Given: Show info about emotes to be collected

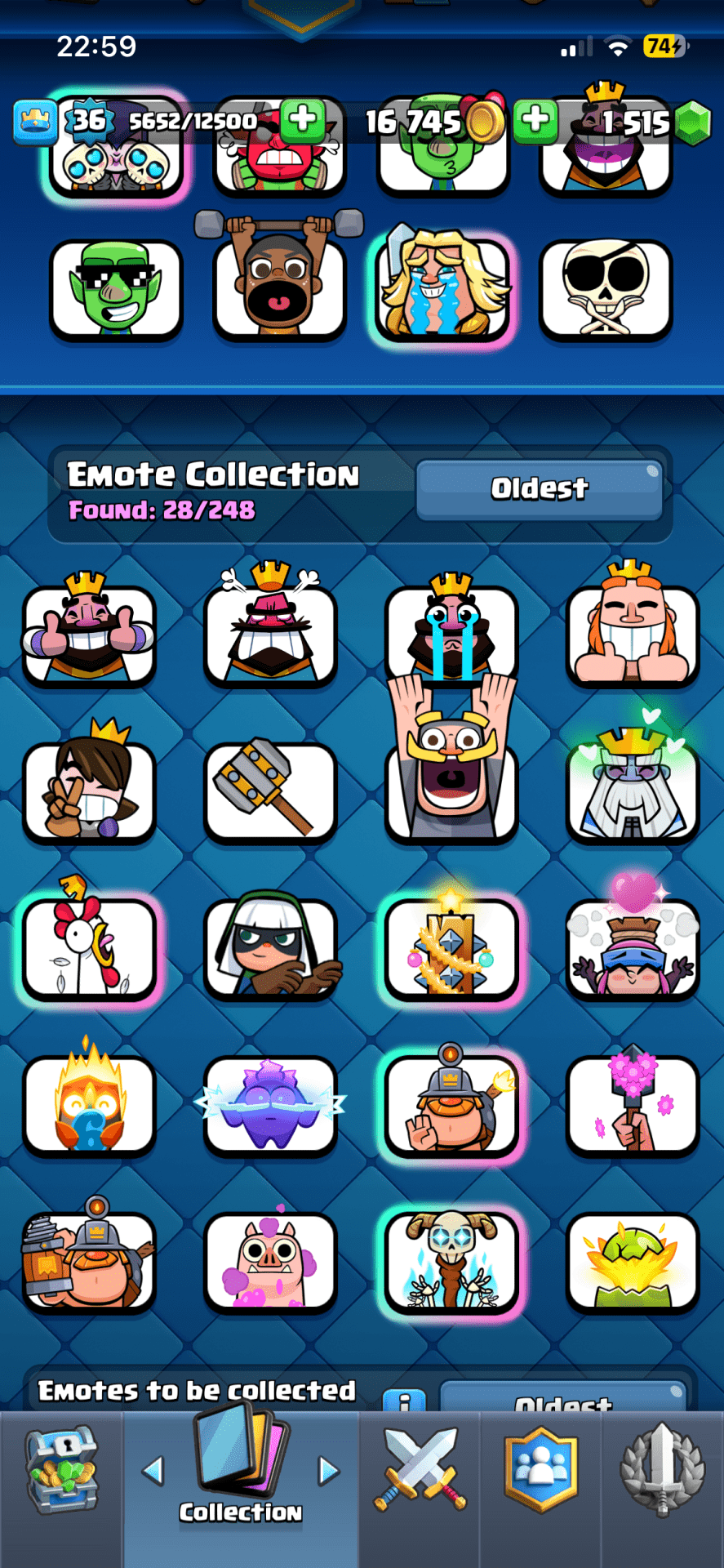Looking at the screenshot, I should [404, 1401].
